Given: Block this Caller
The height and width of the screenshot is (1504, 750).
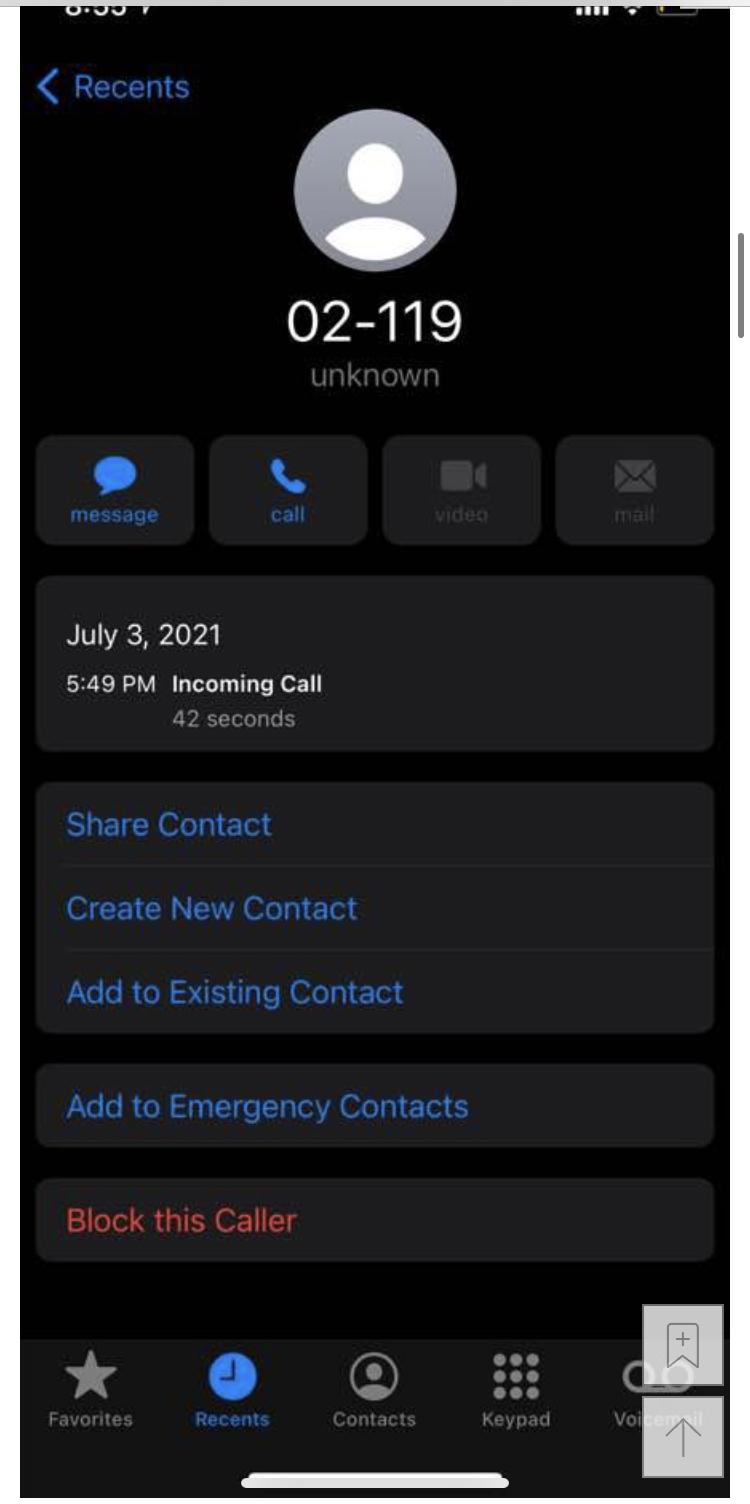Looking at the screenshot, I should click(375, 1220).
